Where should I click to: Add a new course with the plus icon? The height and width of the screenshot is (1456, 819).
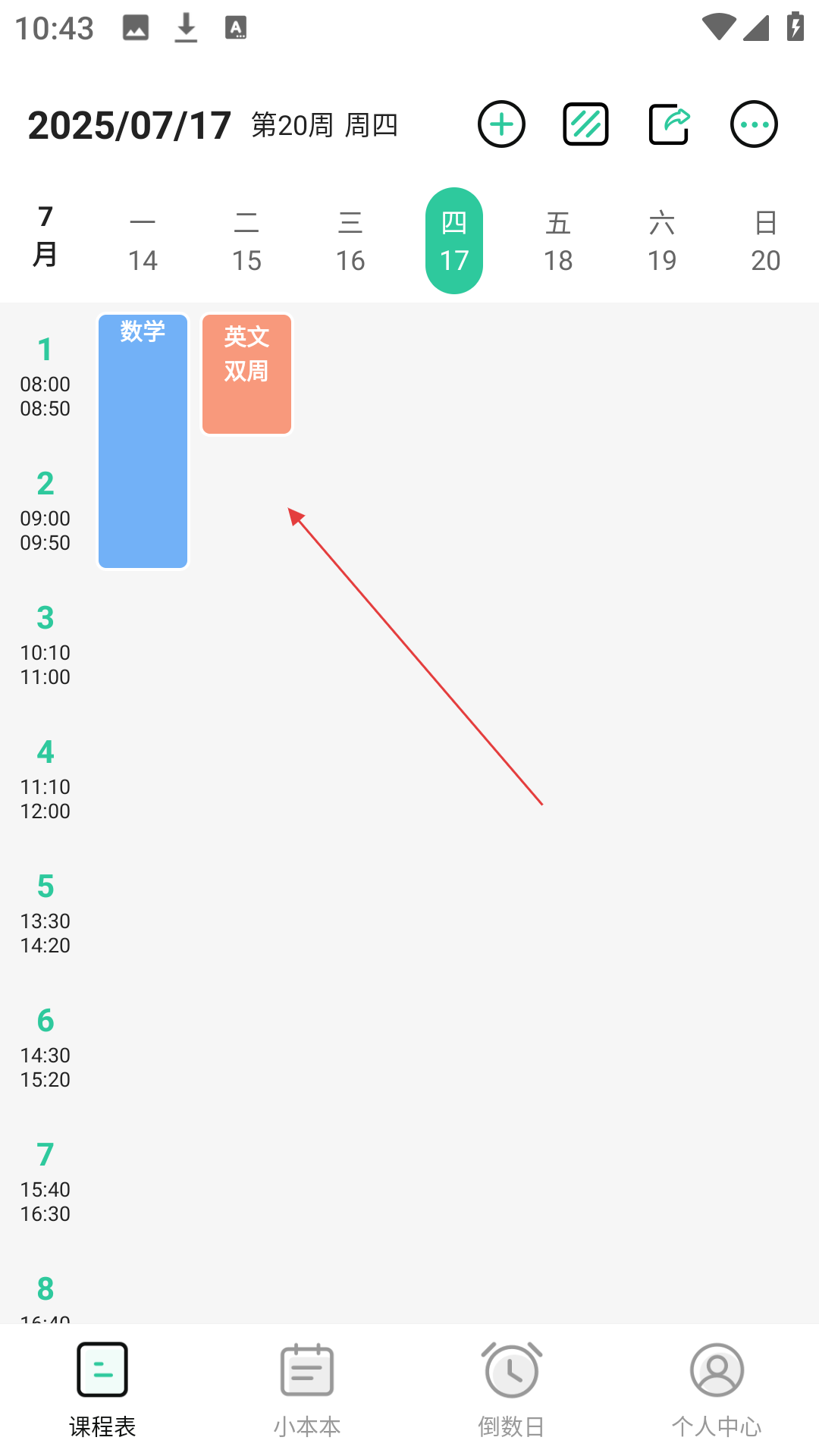[501, 124]
